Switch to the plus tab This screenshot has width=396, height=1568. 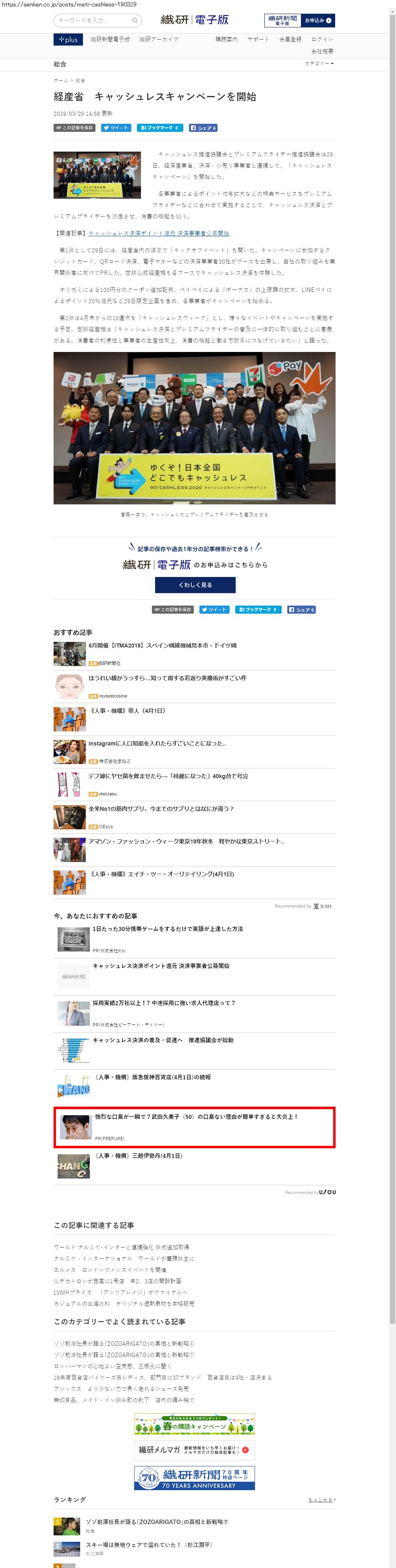coord(68,40)
